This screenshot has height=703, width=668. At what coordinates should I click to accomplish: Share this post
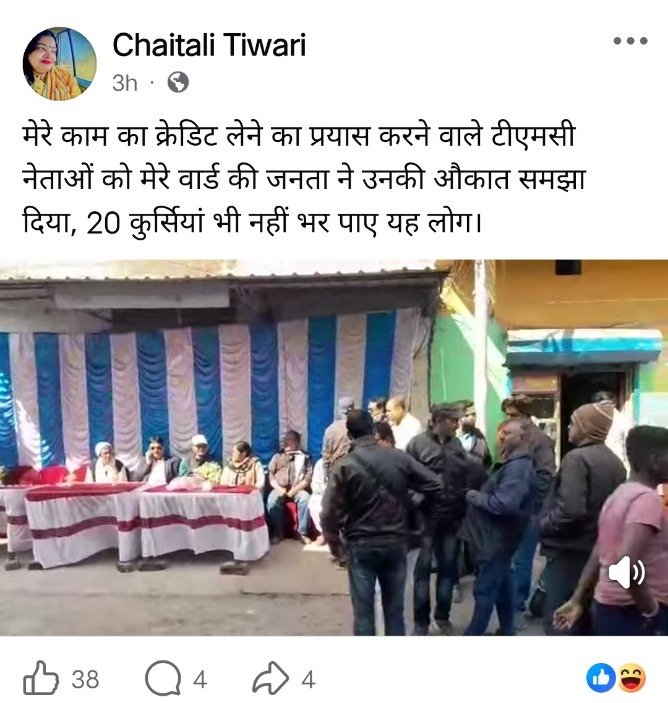point(270,680)
